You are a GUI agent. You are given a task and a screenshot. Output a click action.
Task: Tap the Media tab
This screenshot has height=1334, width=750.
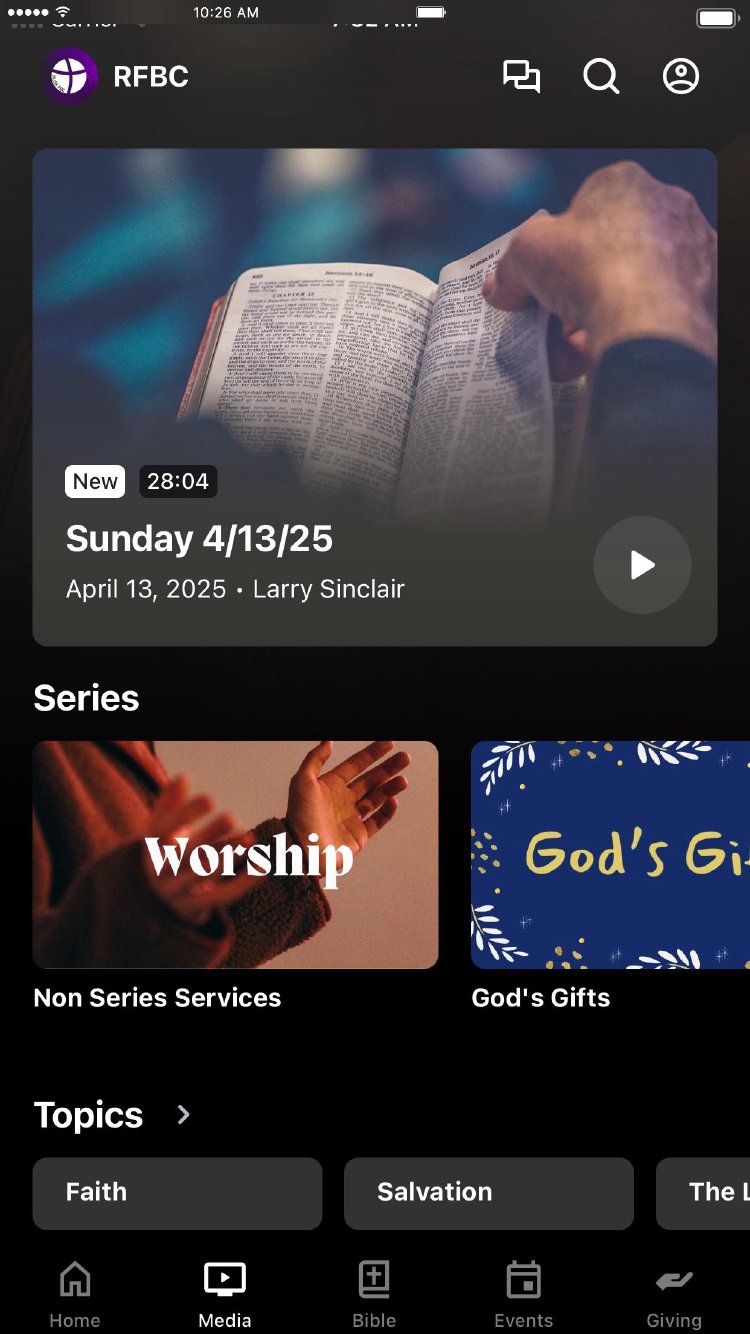pyautogui.click(x=225, y=1294)
